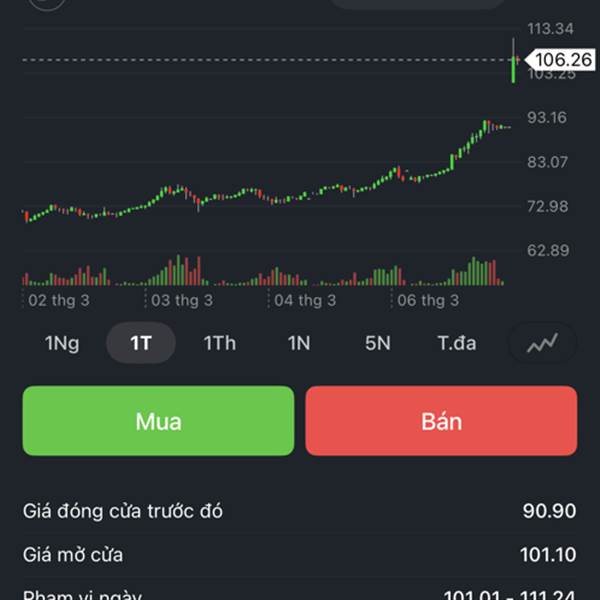The width and height of the screenshot is (600, 600).
Task: Switch chart to the 1Th range
Action: pyautogui.click(x=220, y=343)
